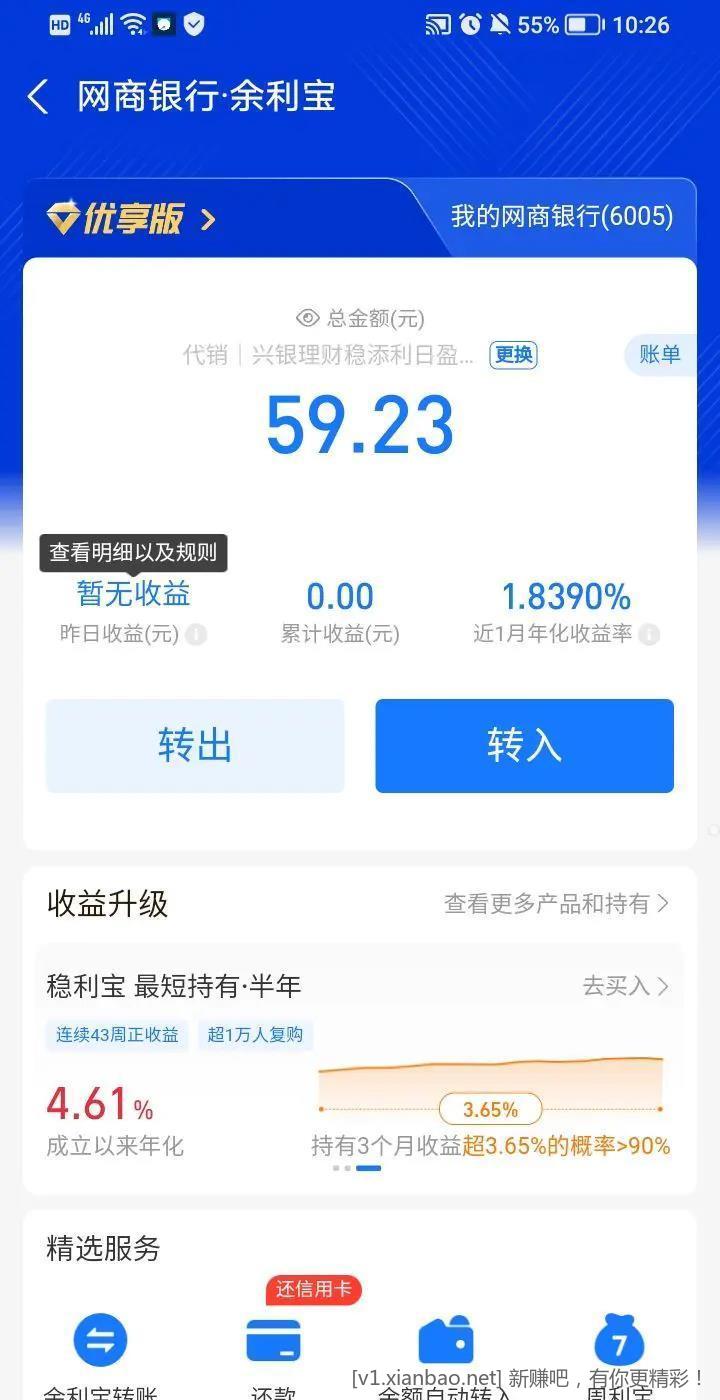
Task: Tap the 转出 transfer-out button
Action: pyautogui.click(x=195, y=746)
